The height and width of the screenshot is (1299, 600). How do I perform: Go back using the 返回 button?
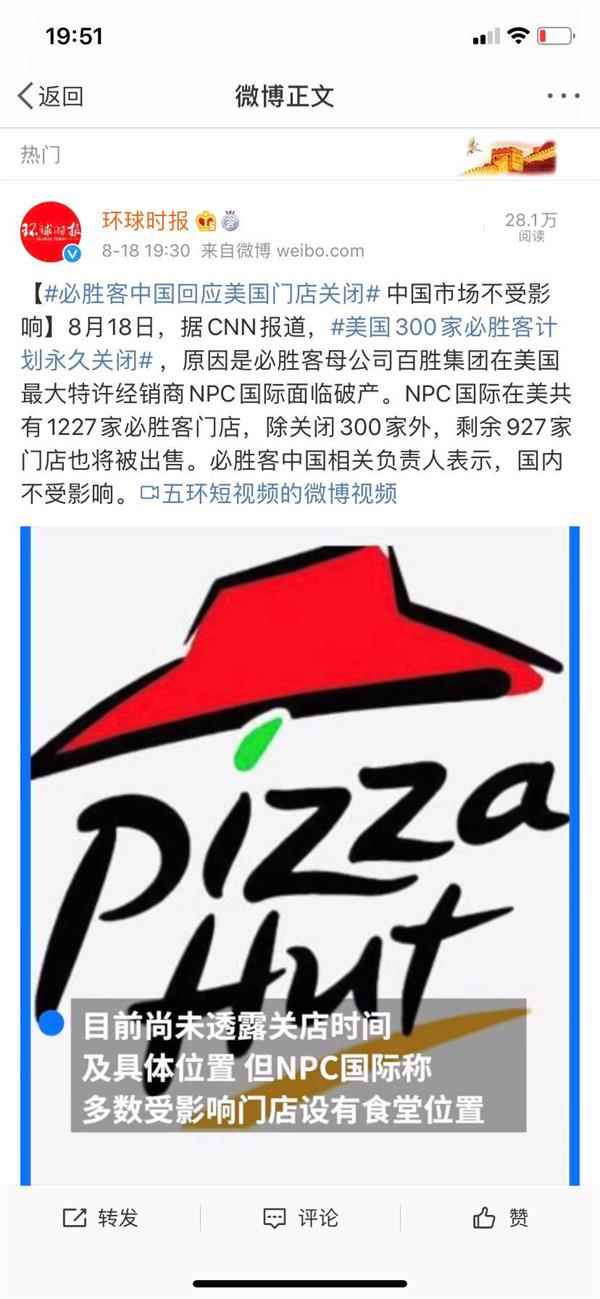tap(50, 96)
